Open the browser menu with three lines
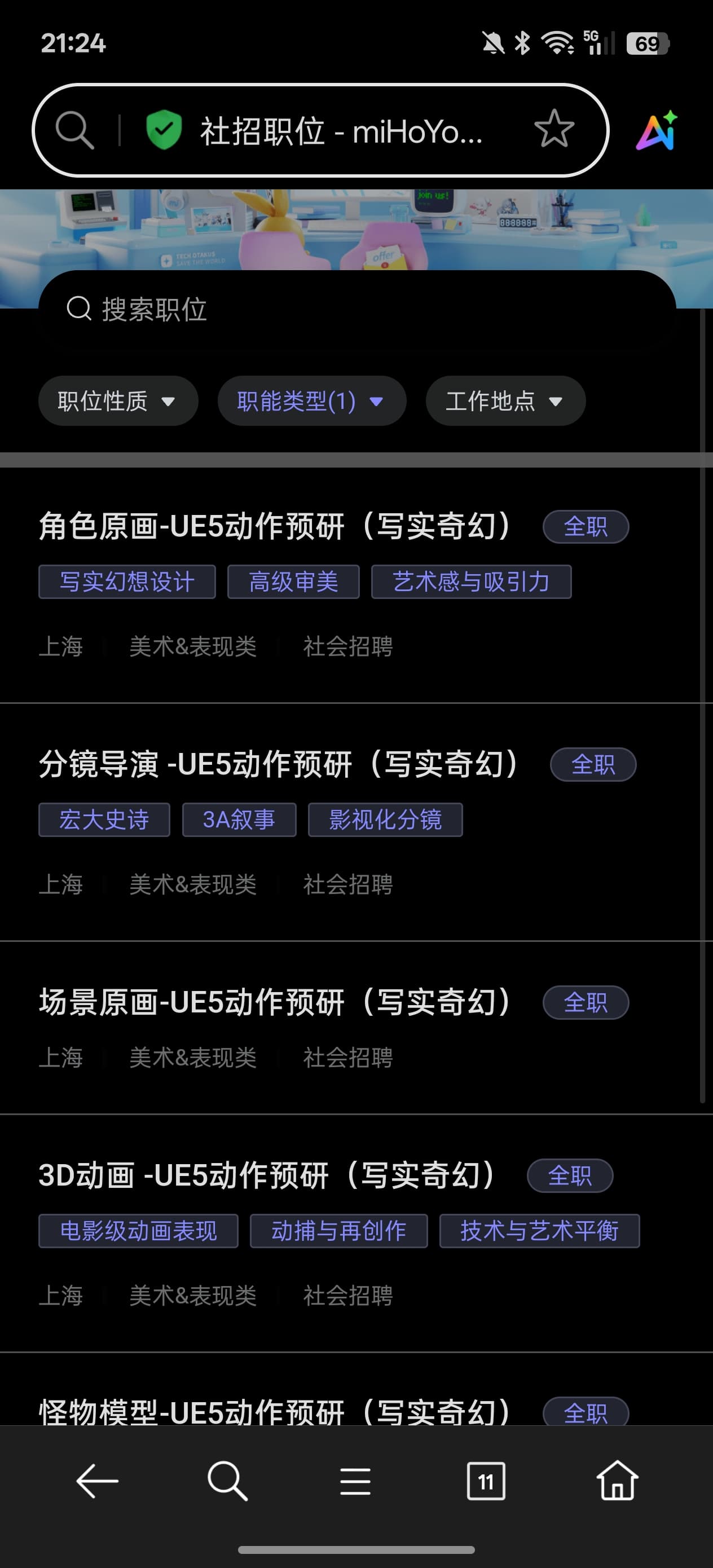 pos(355,1481)
